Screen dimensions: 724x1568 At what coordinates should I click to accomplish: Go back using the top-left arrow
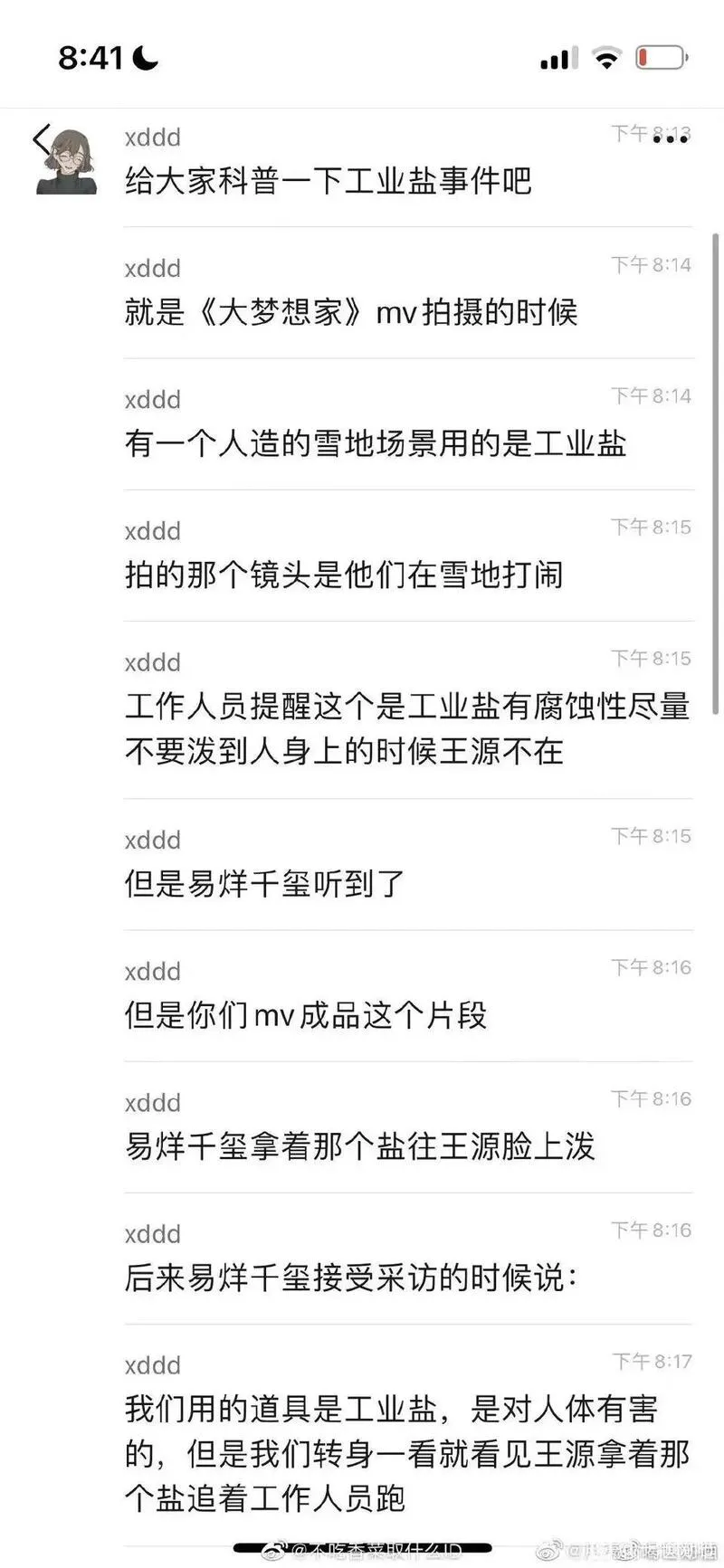(41, 140)
